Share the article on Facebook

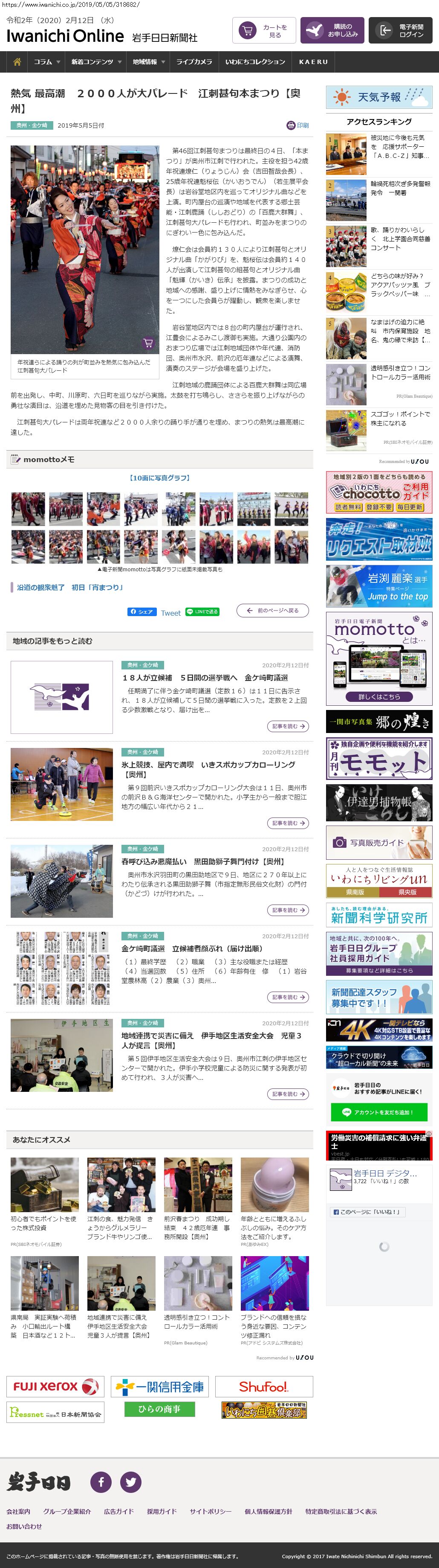tap(141, 612)
